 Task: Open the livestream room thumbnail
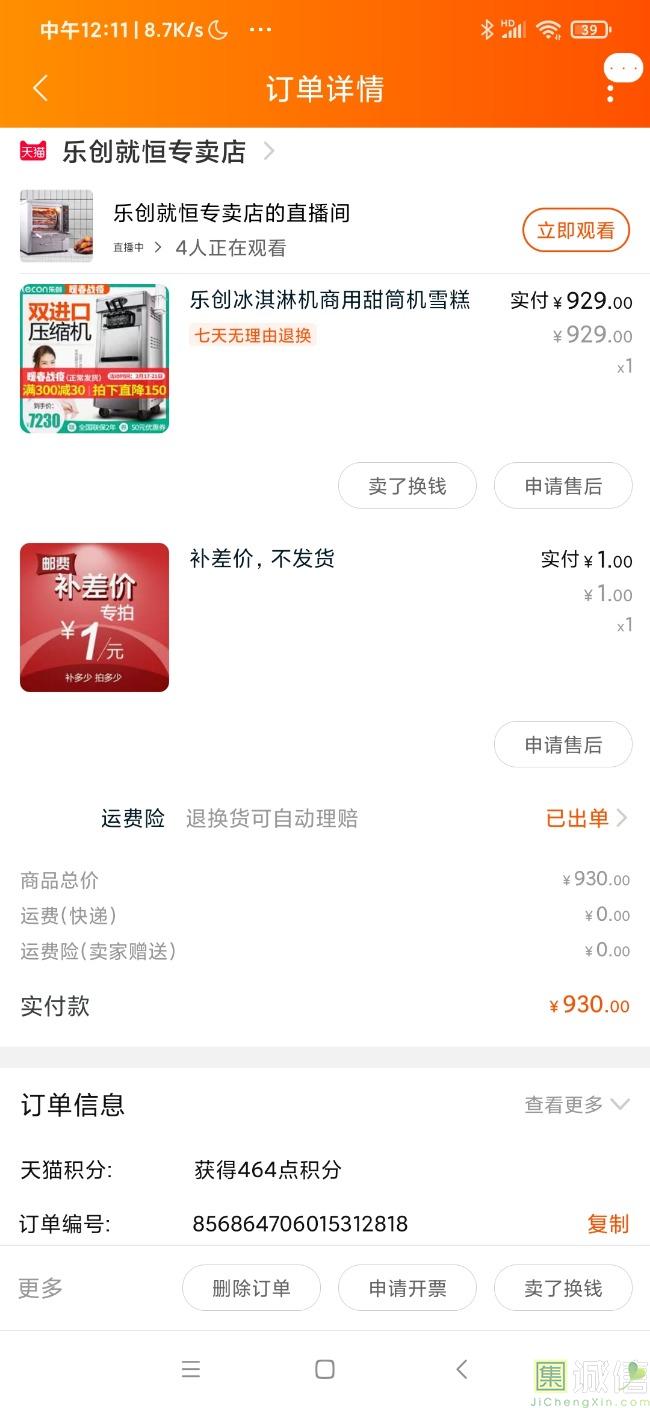tap(56, 226)
